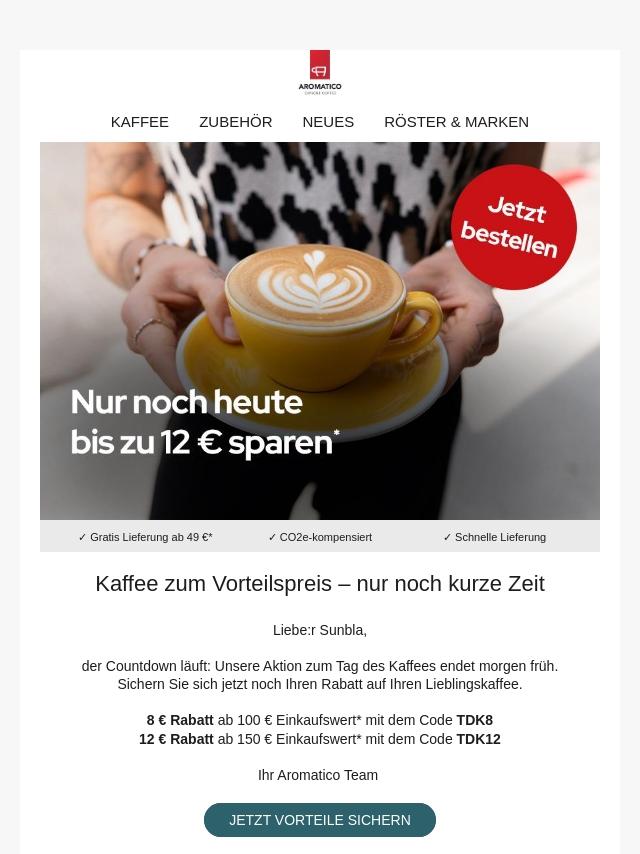Go to the NEUES section
640x854 pixels.
pyautogui.click(x=328, y=122)
